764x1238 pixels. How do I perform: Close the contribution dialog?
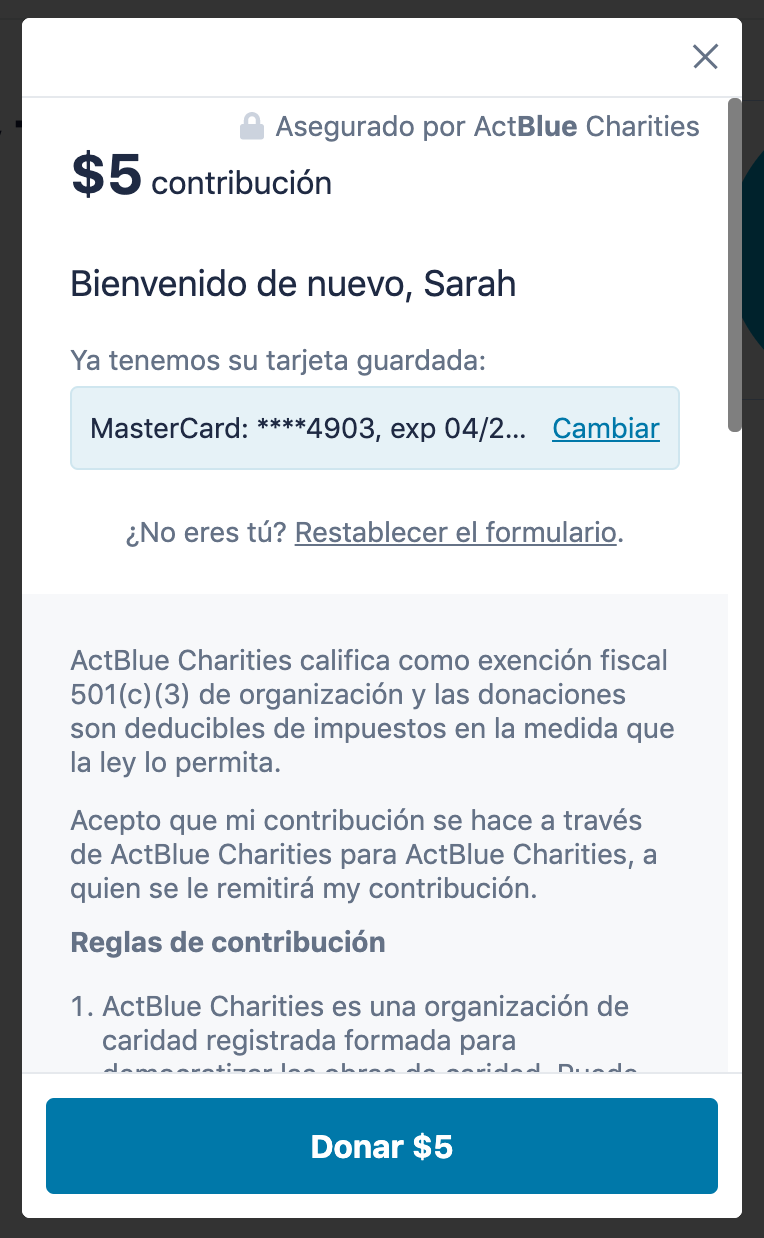705,57
